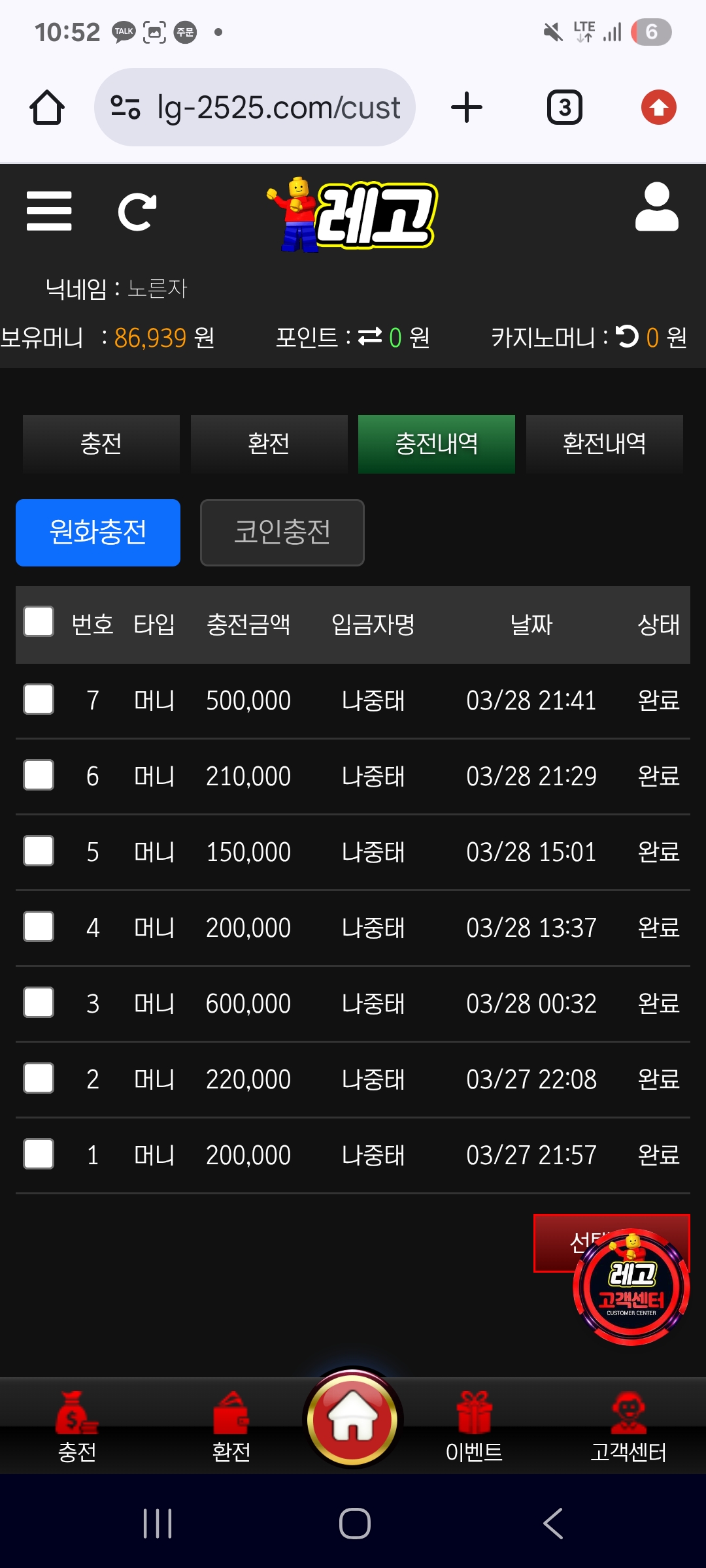The height and width of the screenshot is (1568, 706).
Task: Tick the checkbox for entry number 1
Action: pyautogui.click(x=39, y=1154)
